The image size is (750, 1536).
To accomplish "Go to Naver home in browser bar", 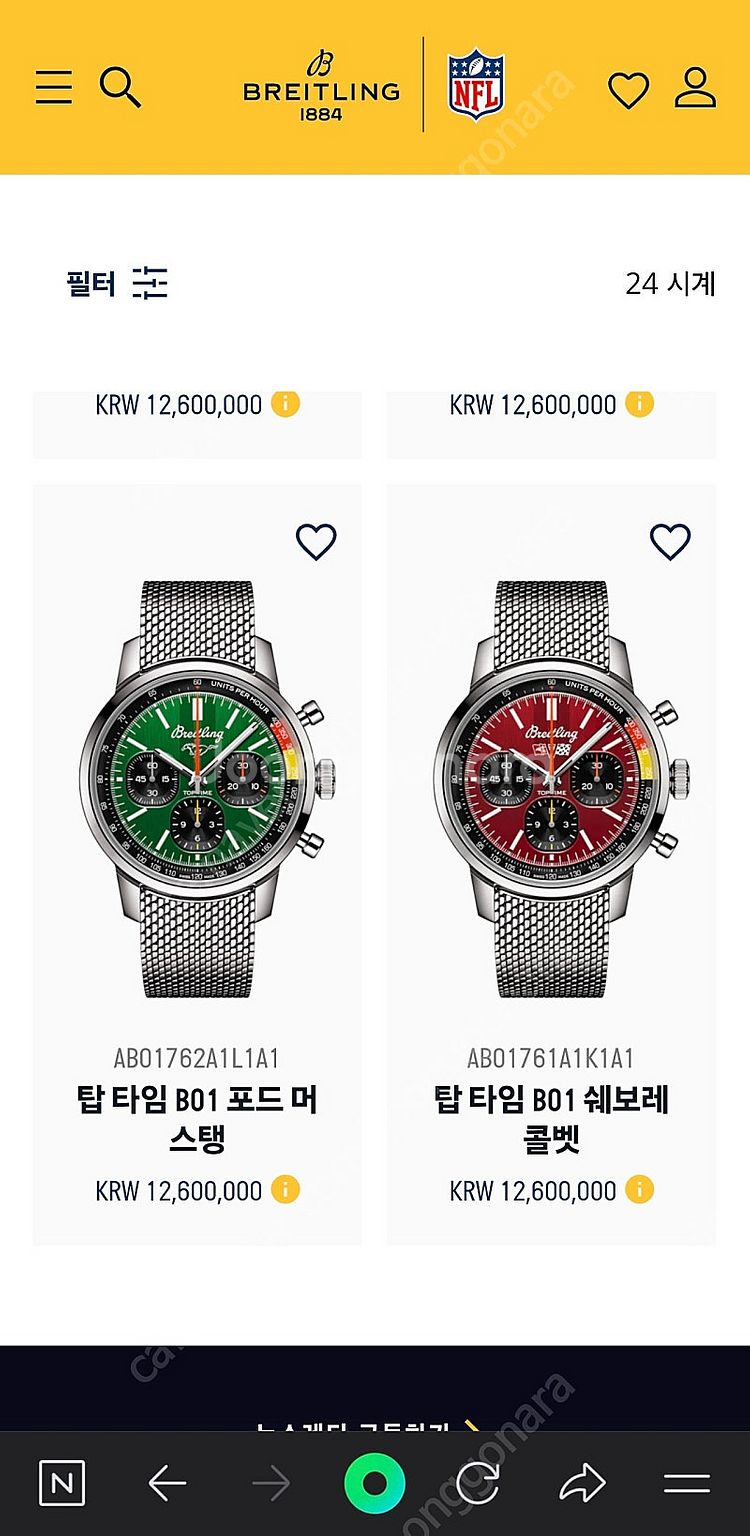I will tap(61, 1484).
